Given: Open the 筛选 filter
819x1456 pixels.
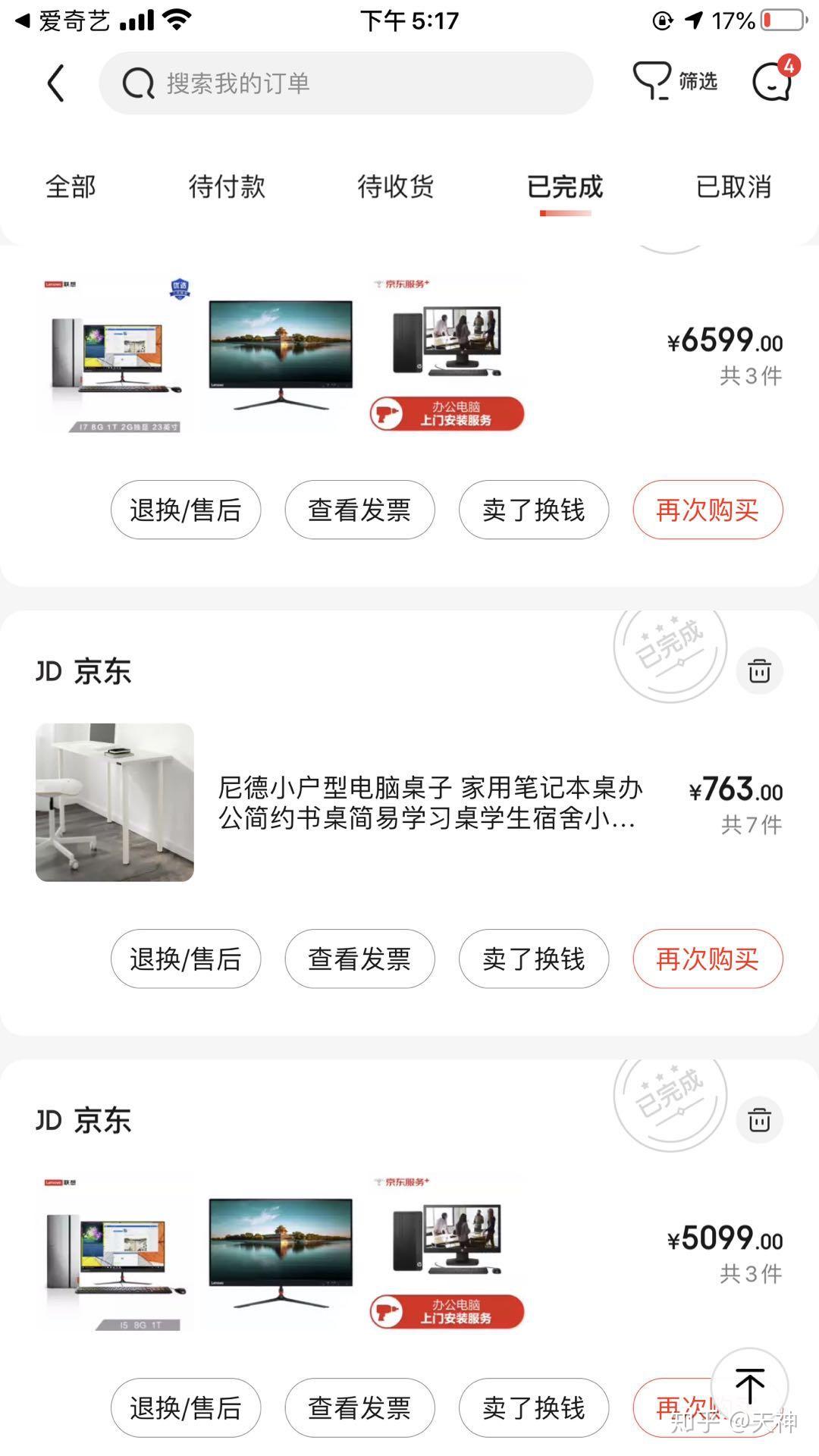Looking at the screenshot, I should (x=675, y=81).
